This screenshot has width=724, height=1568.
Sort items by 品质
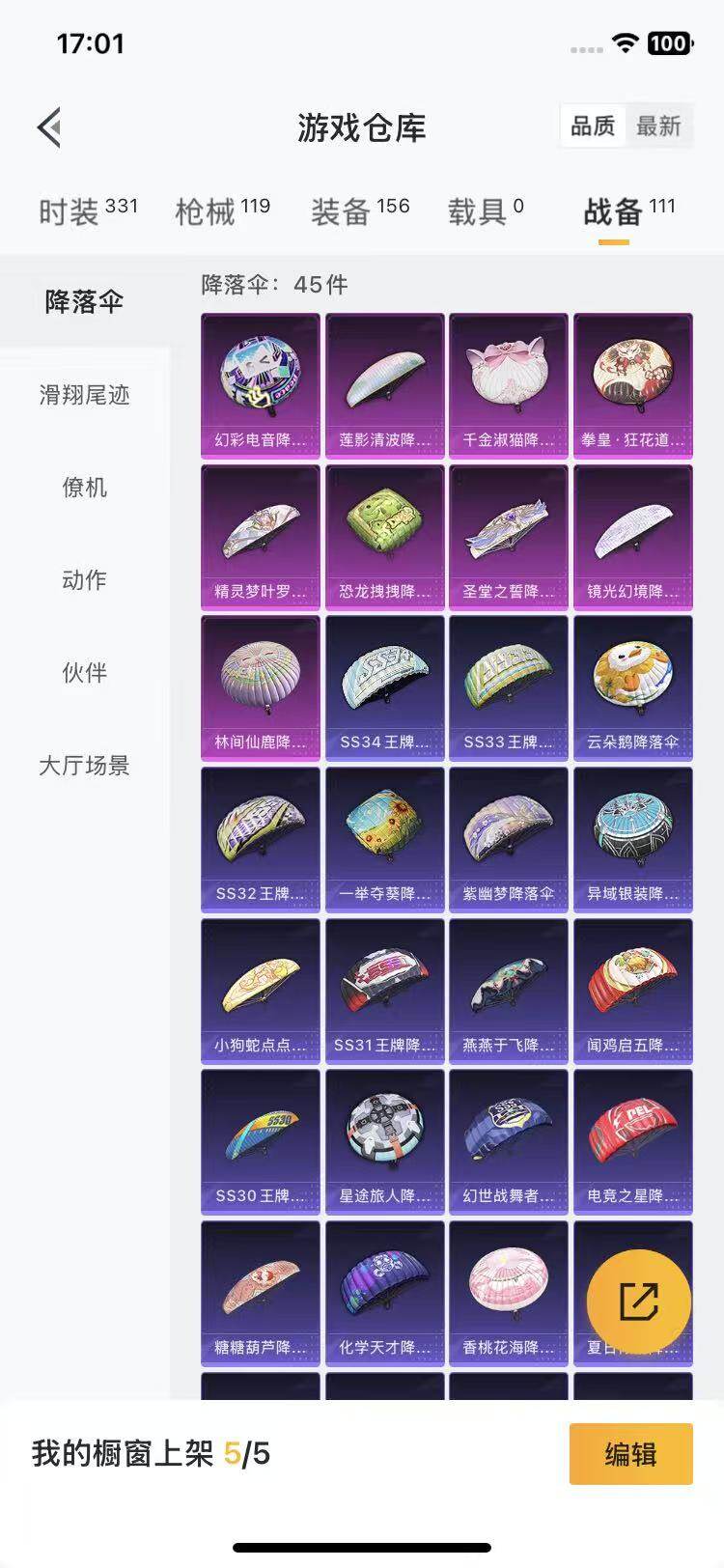(x=593, y=126)
